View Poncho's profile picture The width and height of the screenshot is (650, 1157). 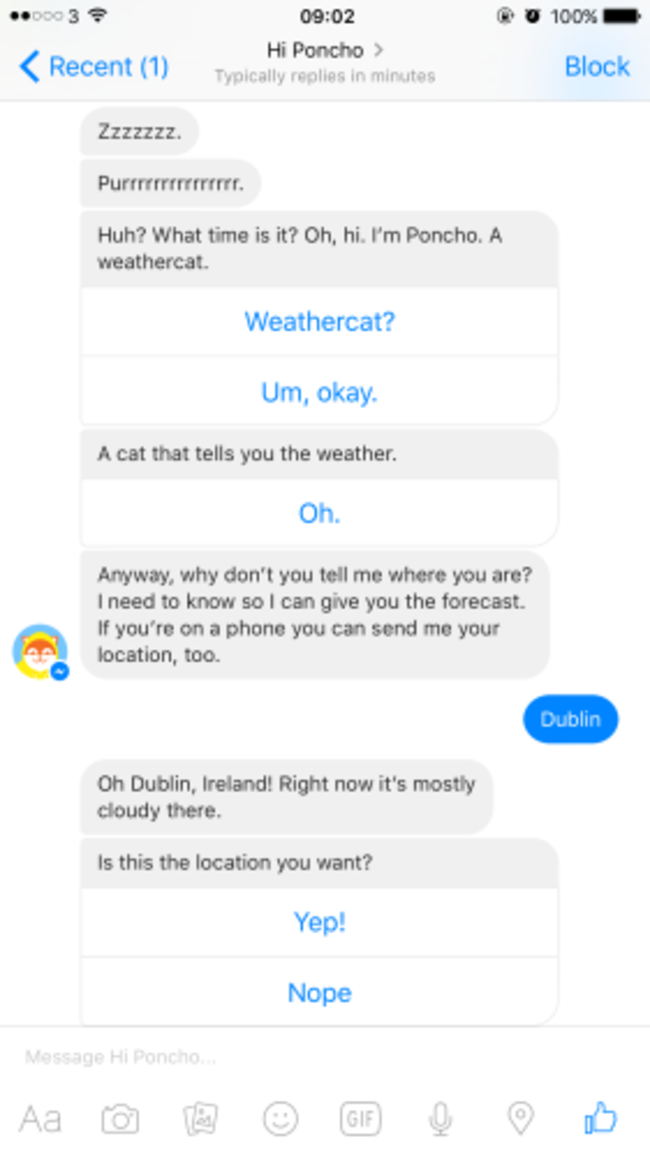(40, 652)
